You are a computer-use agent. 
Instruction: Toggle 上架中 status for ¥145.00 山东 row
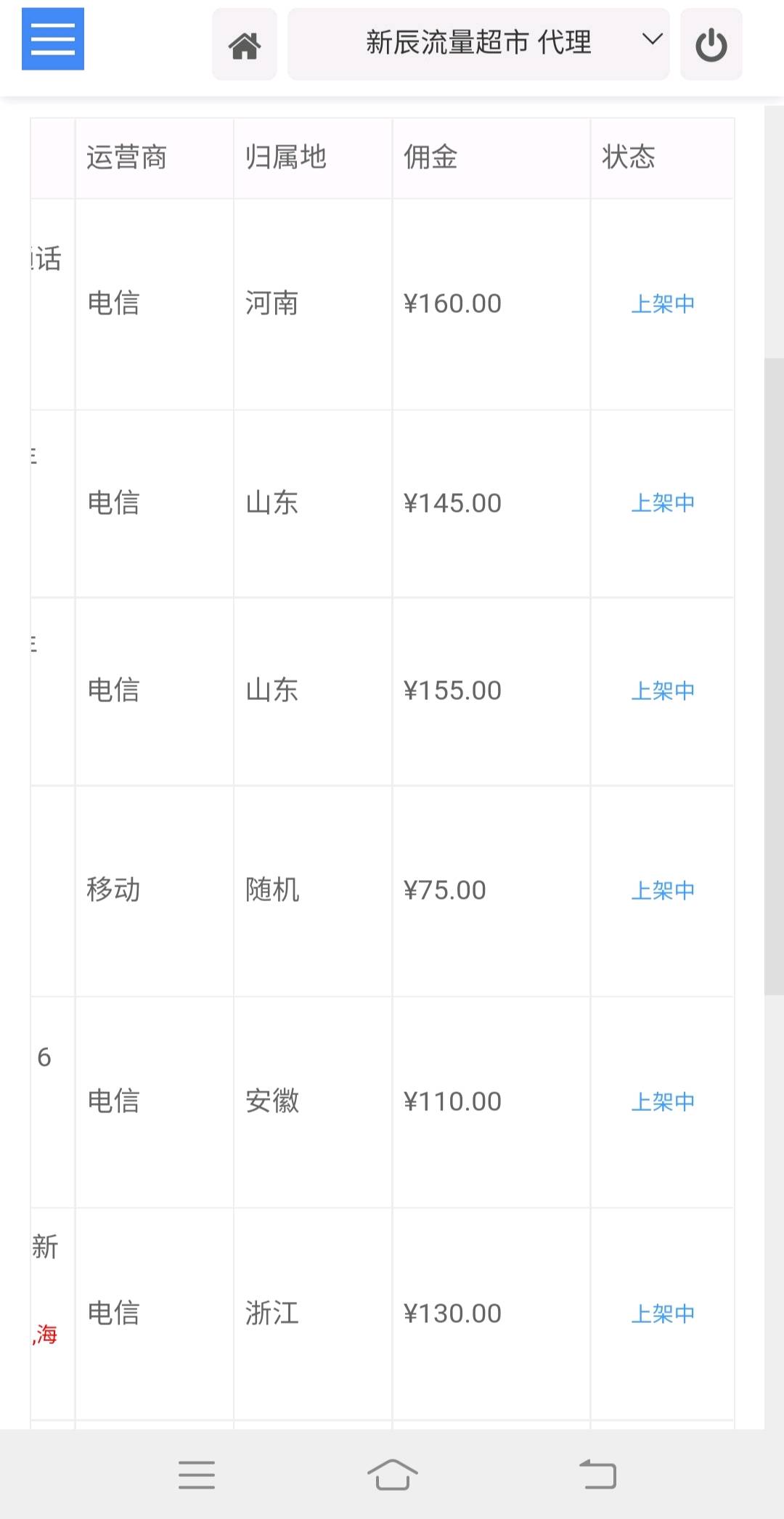point(663,502)
